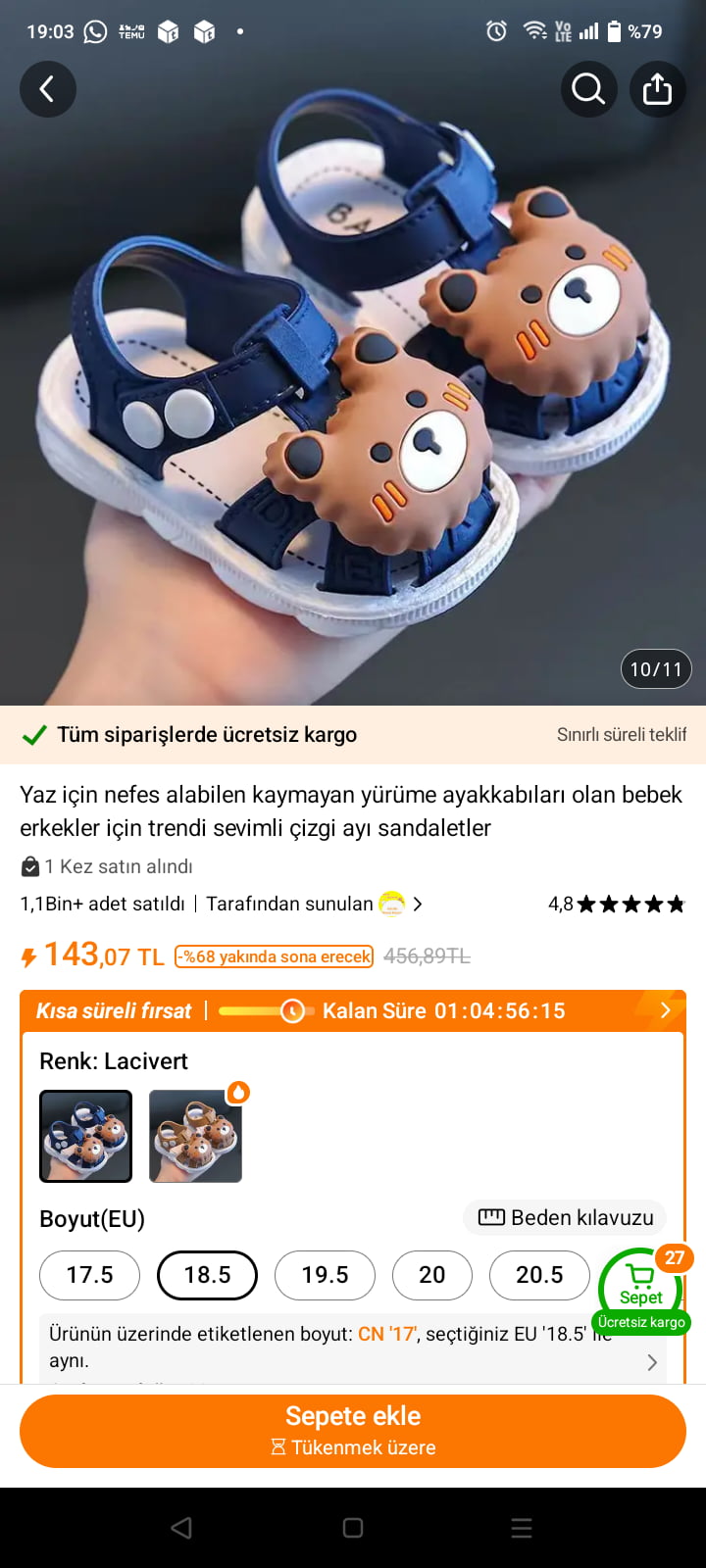The image size is (706, 1568).
Task: Choose size 20
Action: [432, 1275]
